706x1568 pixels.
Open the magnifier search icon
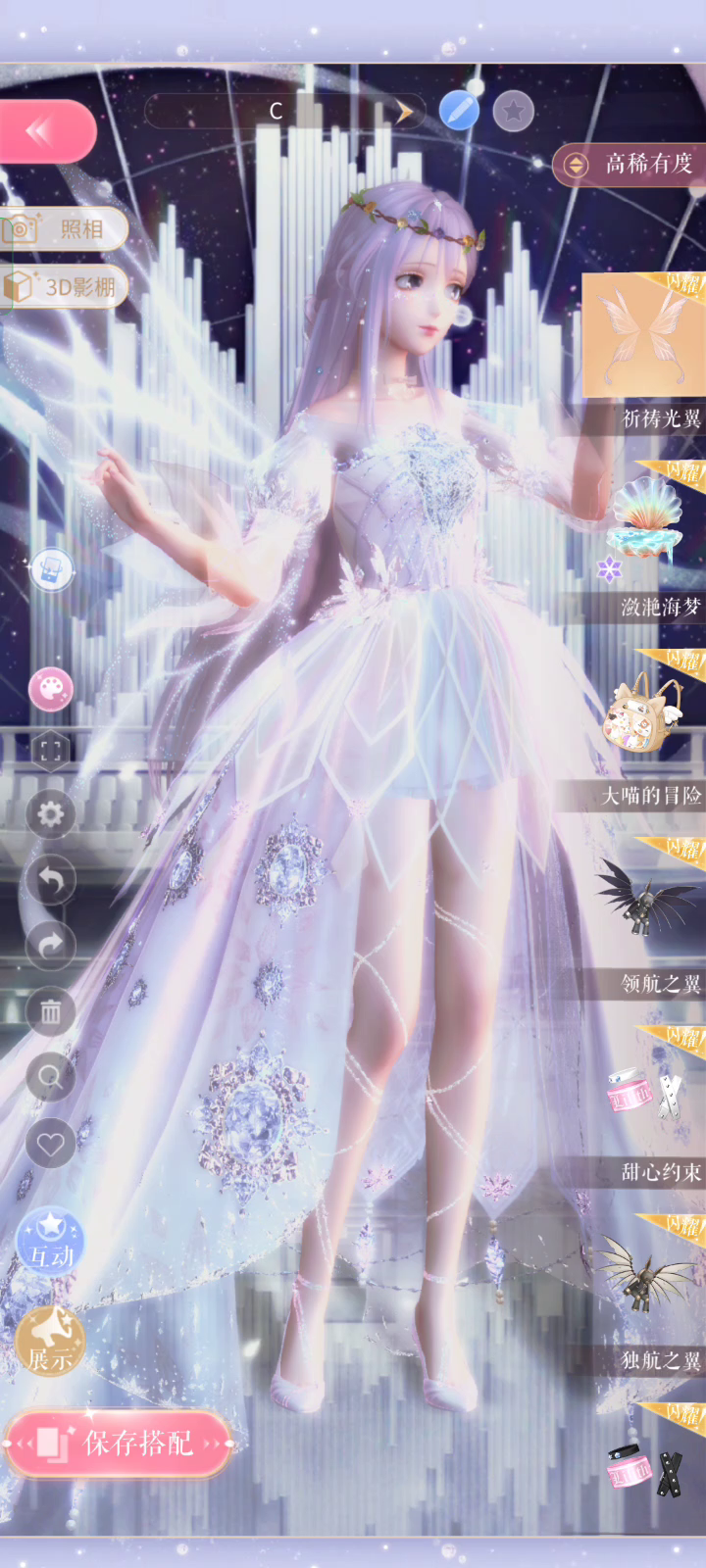(51, 1077)
